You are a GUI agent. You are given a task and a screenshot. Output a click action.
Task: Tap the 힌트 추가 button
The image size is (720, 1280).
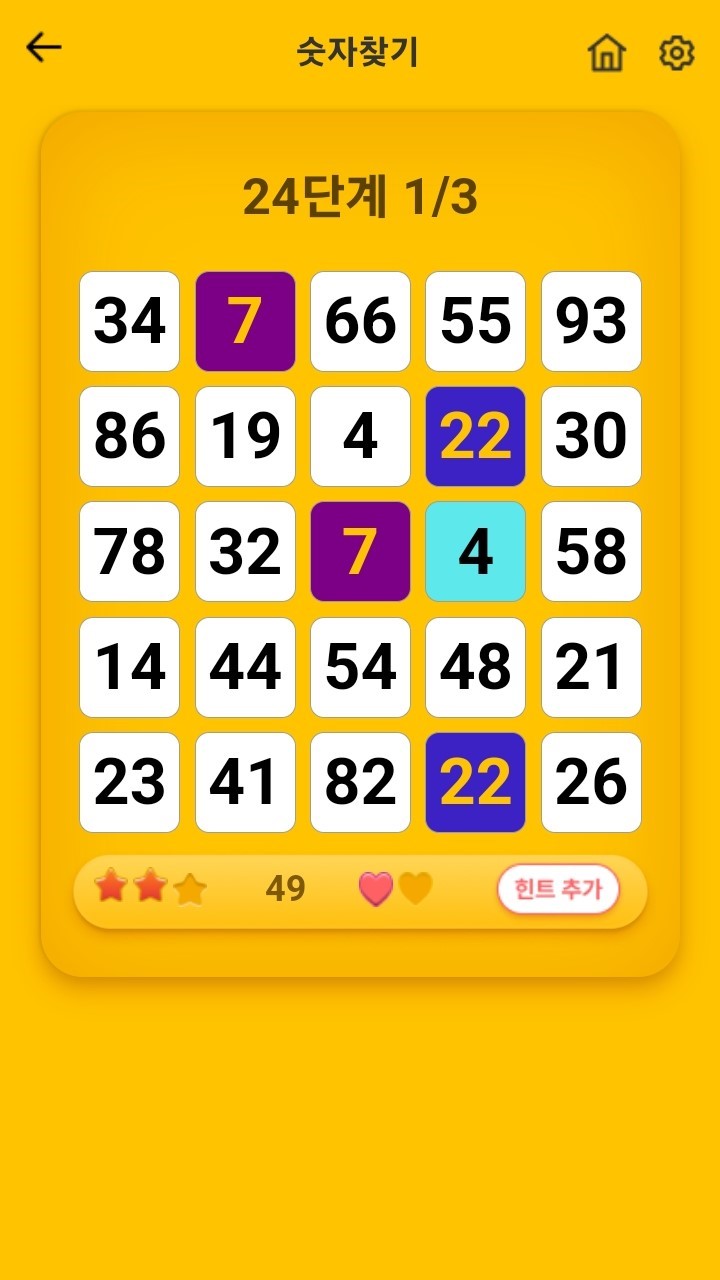point(558,889)
